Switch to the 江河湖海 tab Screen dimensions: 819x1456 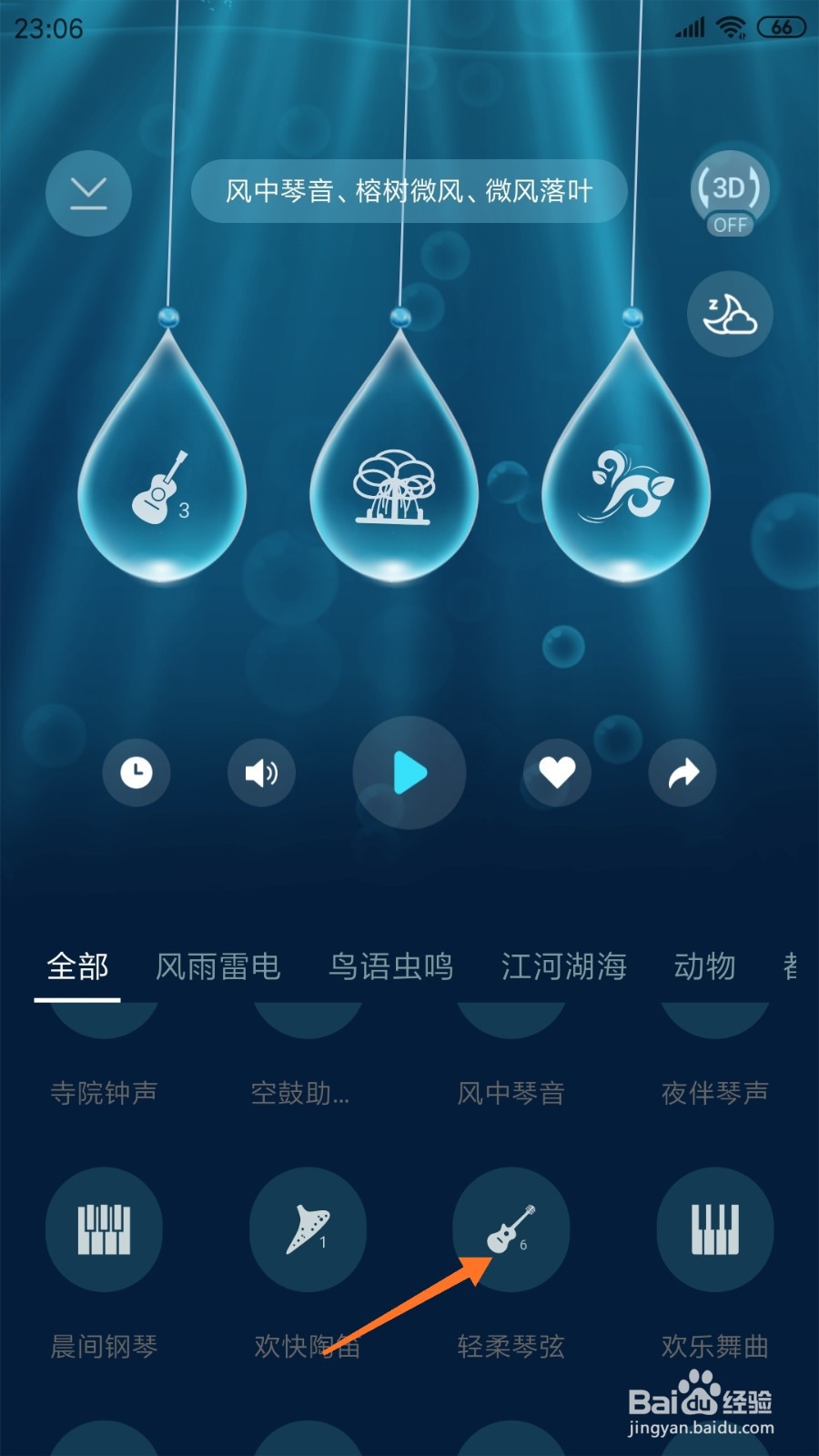tap(563, 966)
